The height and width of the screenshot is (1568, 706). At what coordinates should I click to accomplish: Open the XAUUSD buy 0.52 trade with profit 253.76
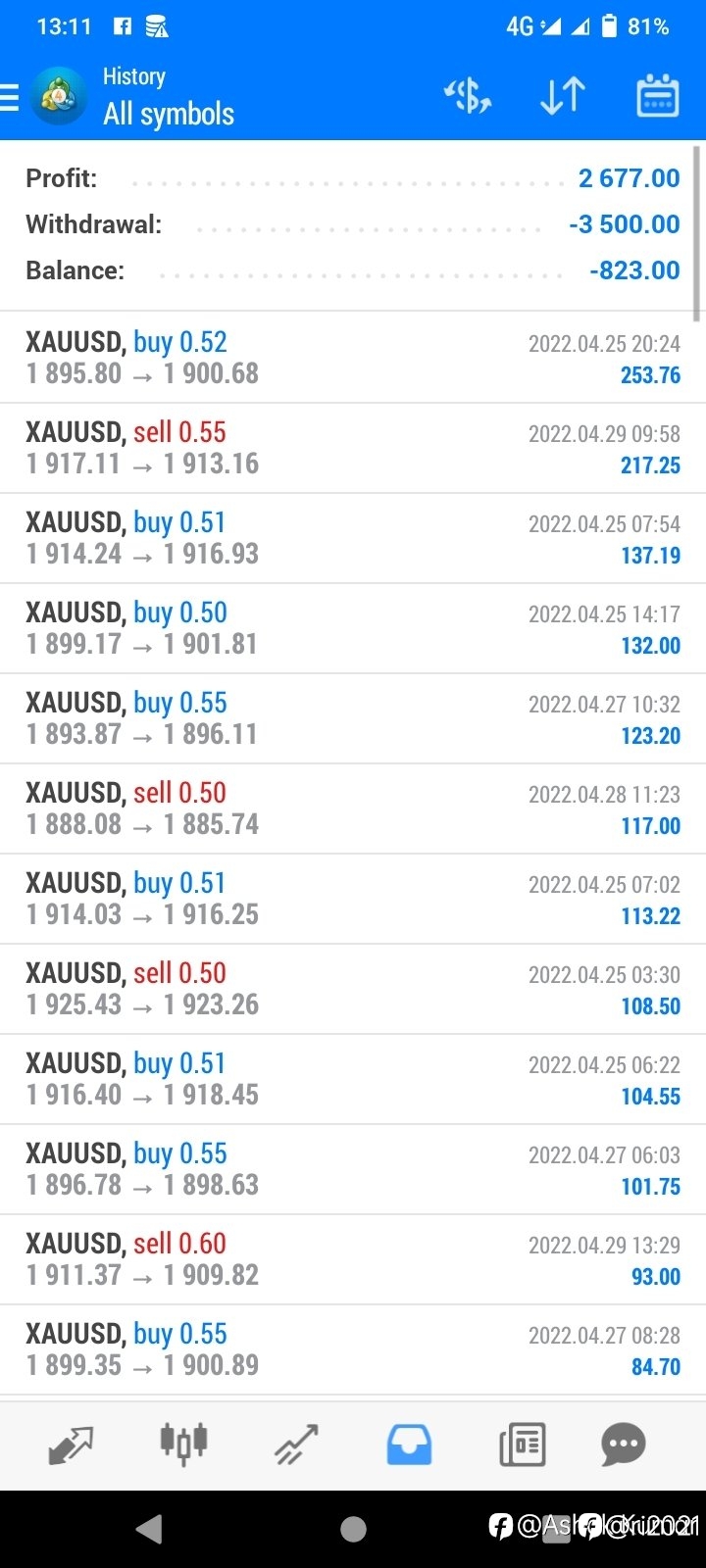coord(353,358)
